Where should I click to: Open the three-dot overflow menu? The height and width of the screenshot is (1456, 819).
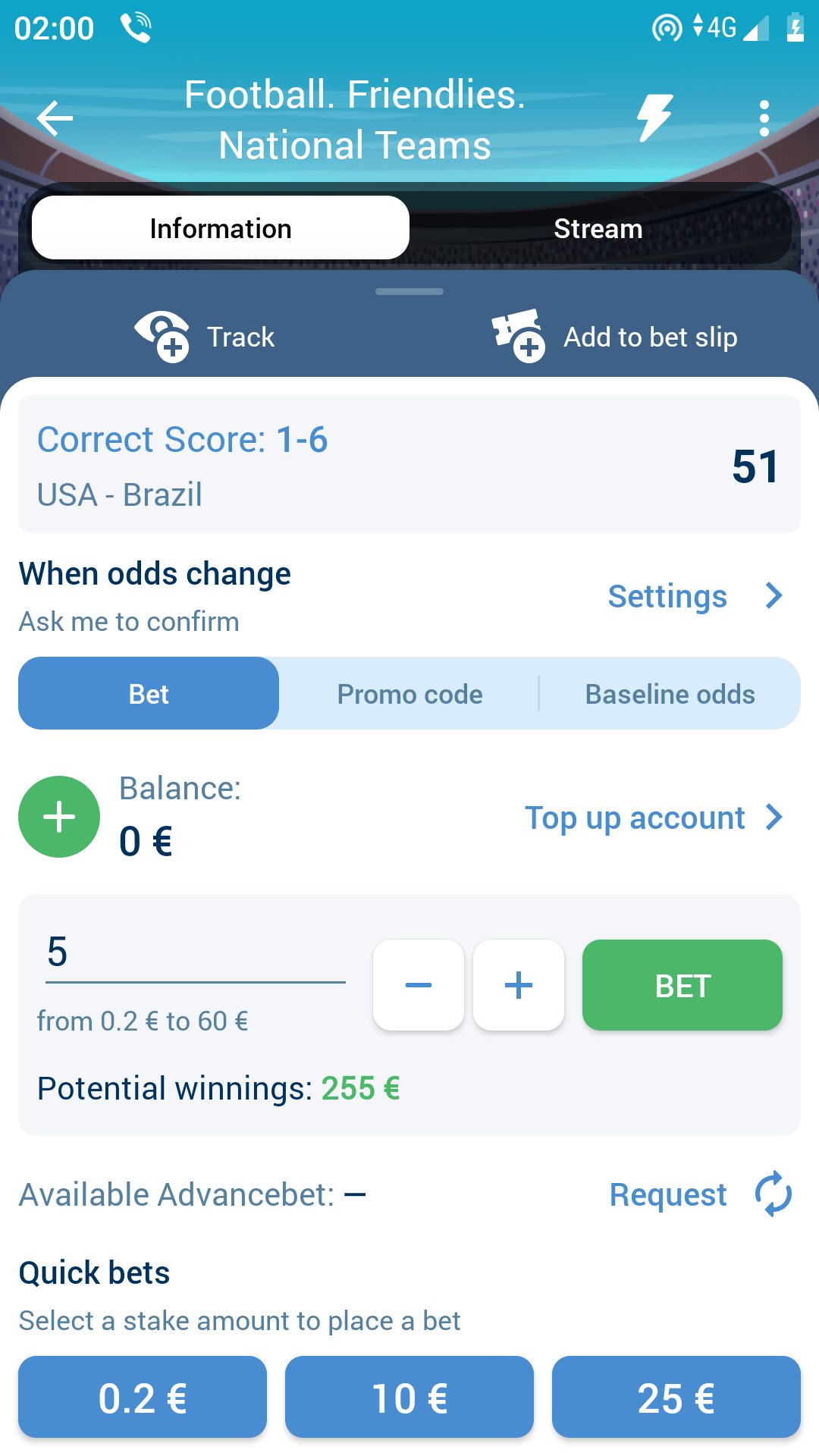coord(764,118)
